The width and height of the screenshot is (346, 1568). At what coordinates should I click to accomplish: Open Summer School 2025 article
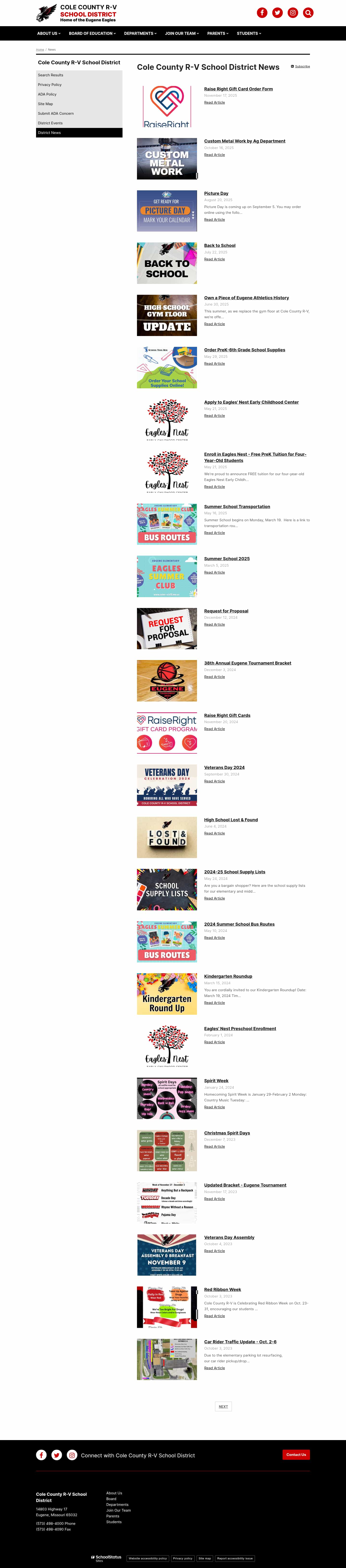tap(227, 559)
